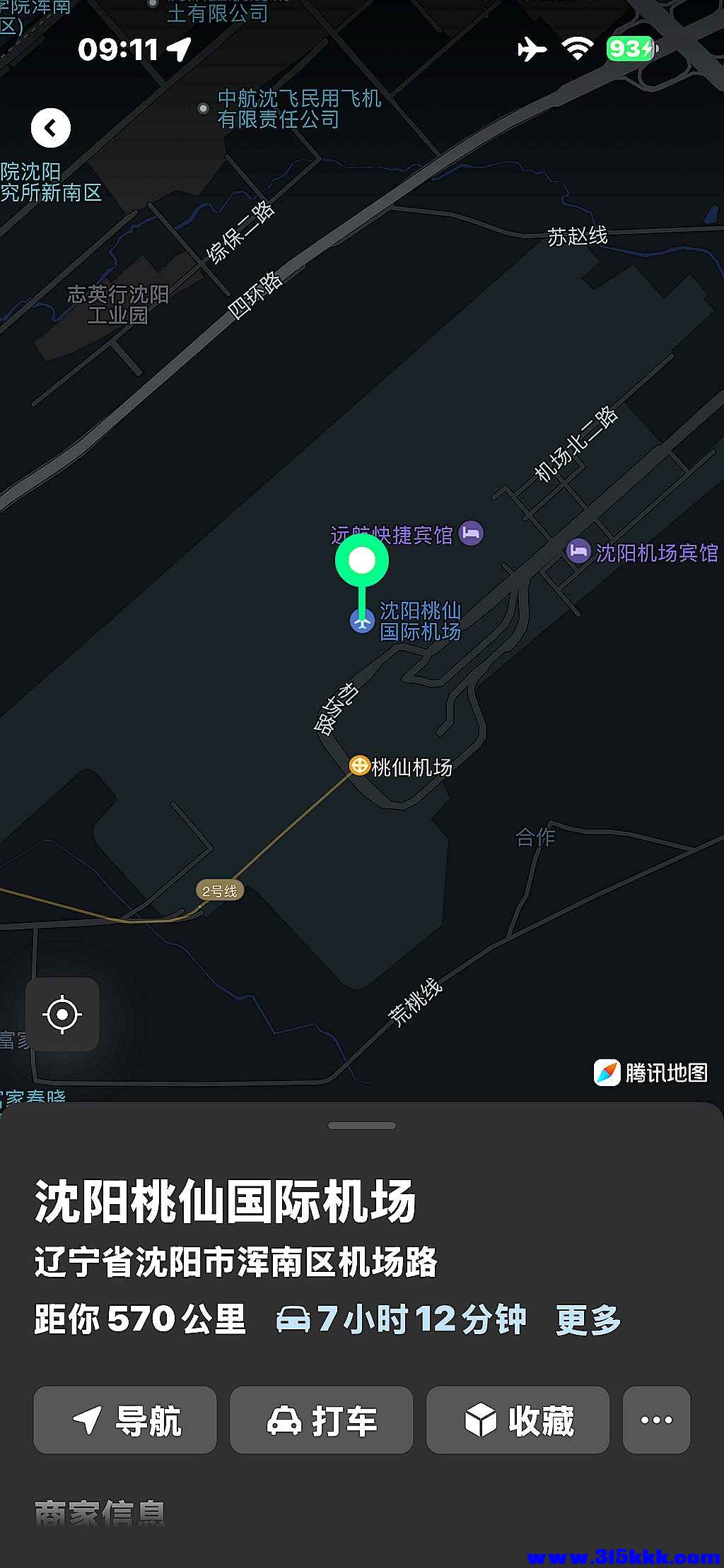724x1568 pixels.
Task: Tap the box icon on the 收藏 button
Action: coord(480,1421)
